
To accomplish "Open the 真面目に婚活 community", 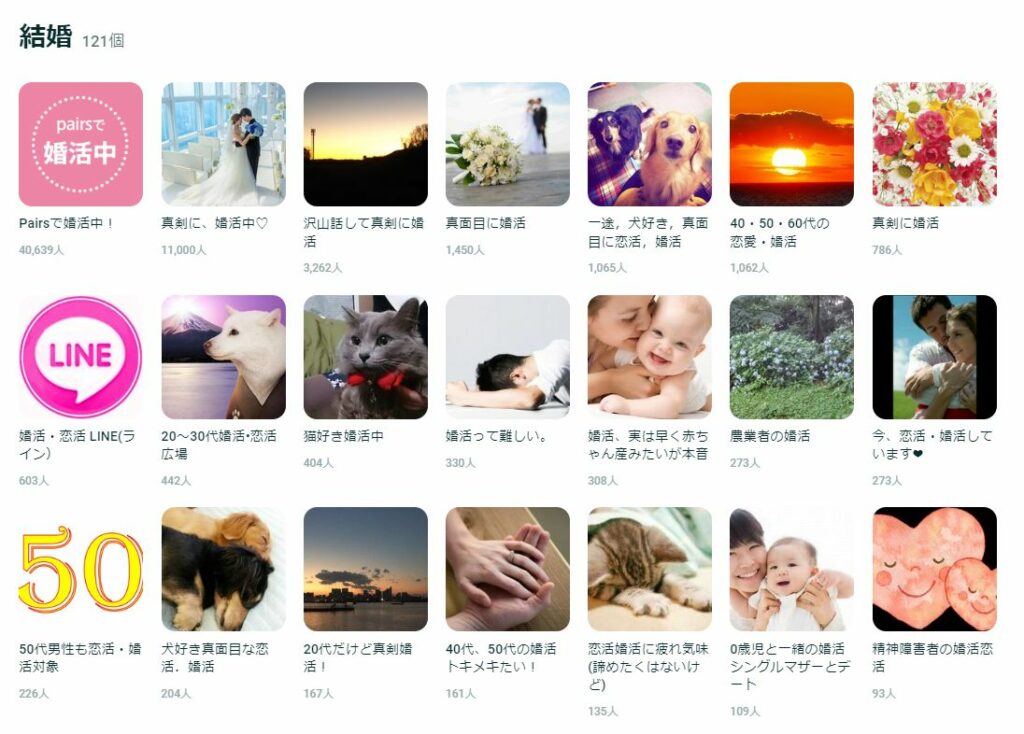I will pos(507,144).
